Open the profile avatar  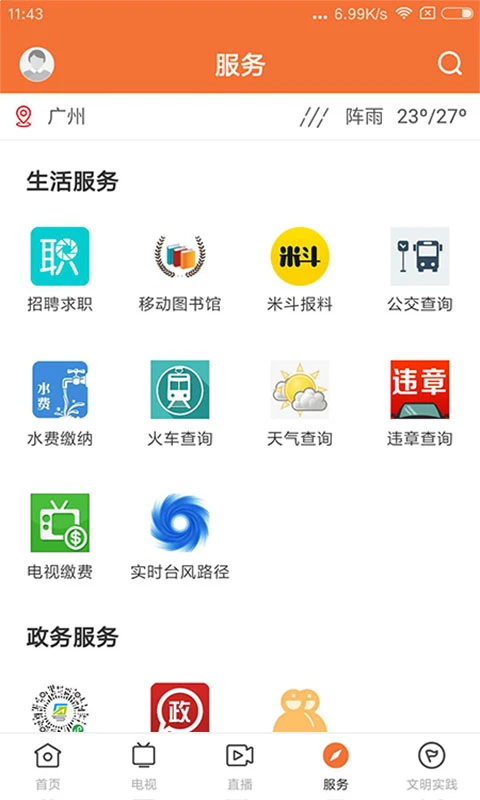click(37, 64)
